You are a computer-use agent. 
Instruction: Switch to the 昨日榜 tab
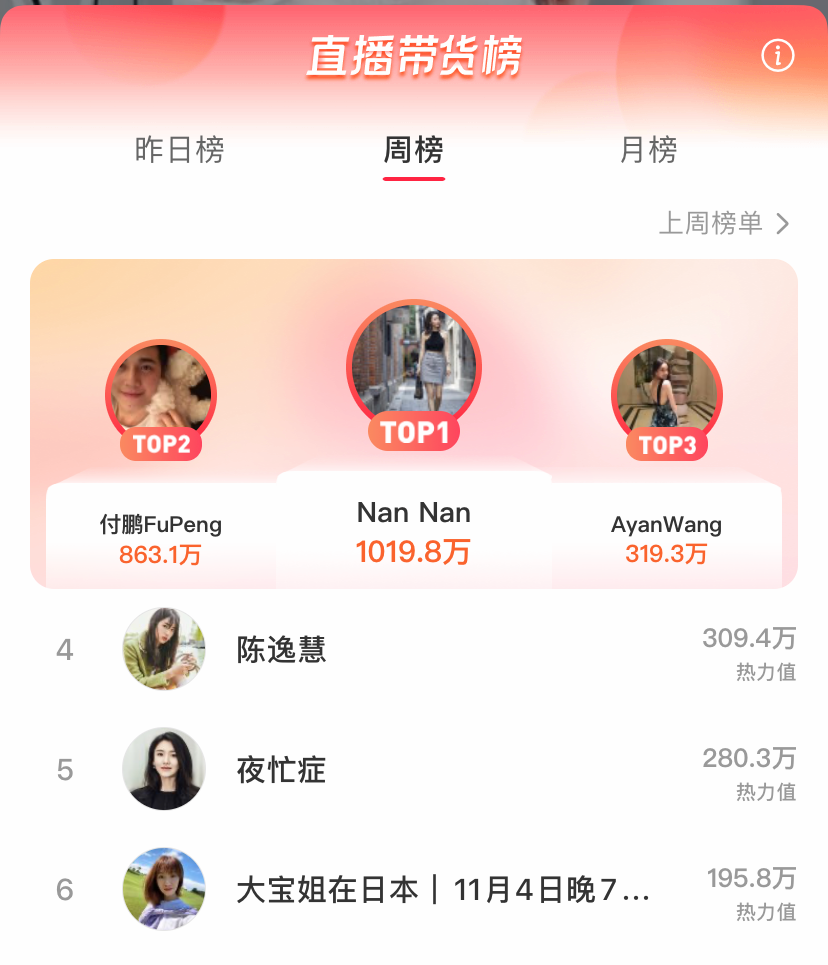click(x=180, y=151)
